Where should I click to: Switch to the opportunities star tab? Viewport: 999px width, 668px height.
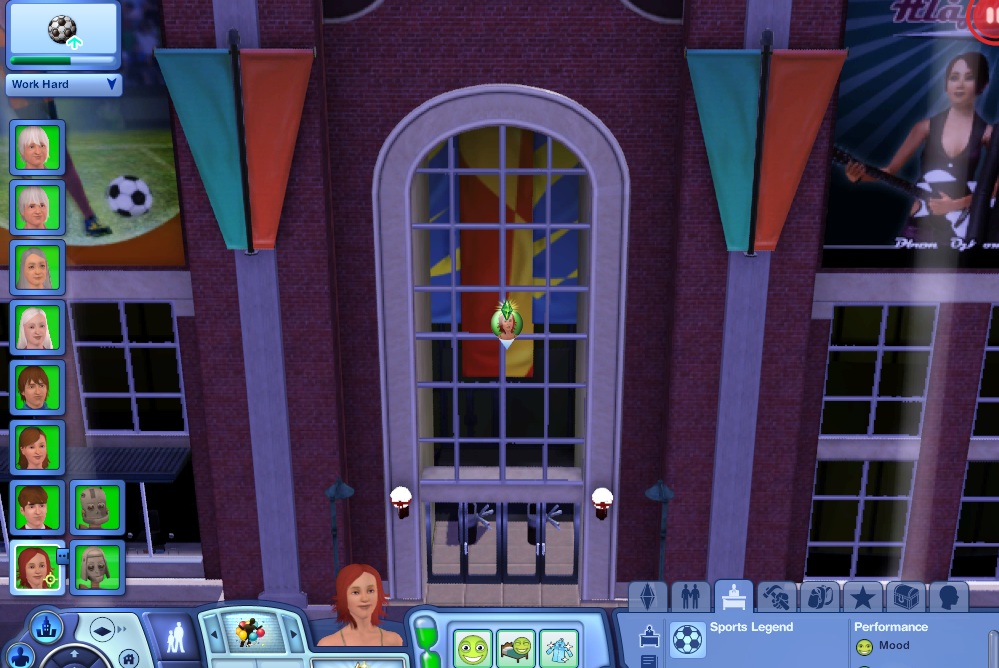(863, 598)
